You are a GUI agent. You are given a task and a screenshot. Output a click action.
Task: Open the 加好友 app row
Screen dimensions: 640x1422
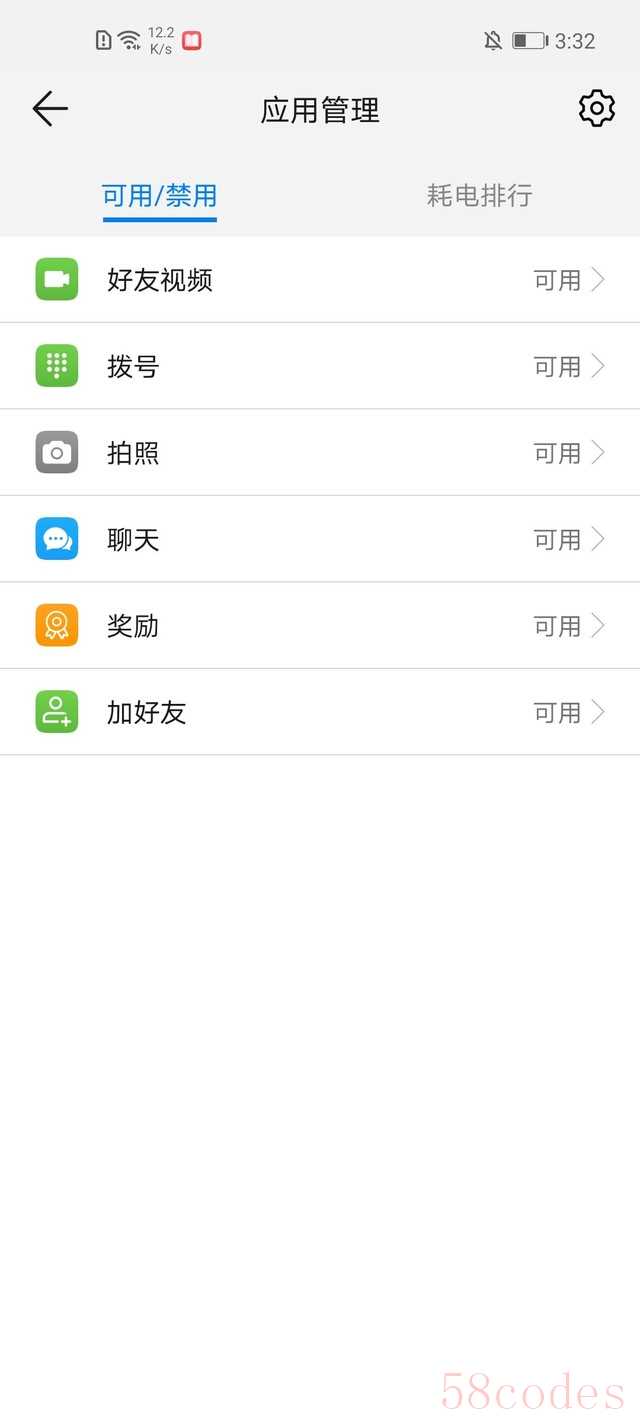pyautogui.click(x=320, y=712)
